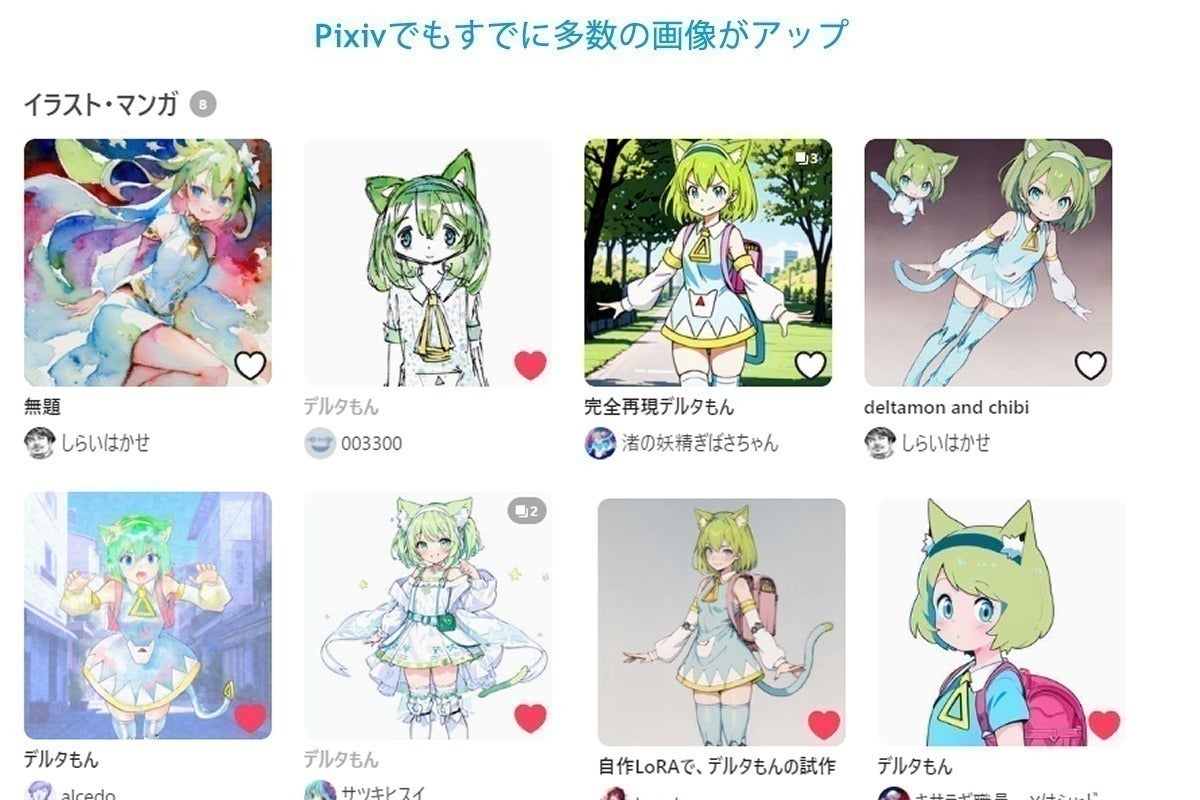Visit 003300's user profile
Viewport: 1200px width, 800px height.
(x=371, y=442)
